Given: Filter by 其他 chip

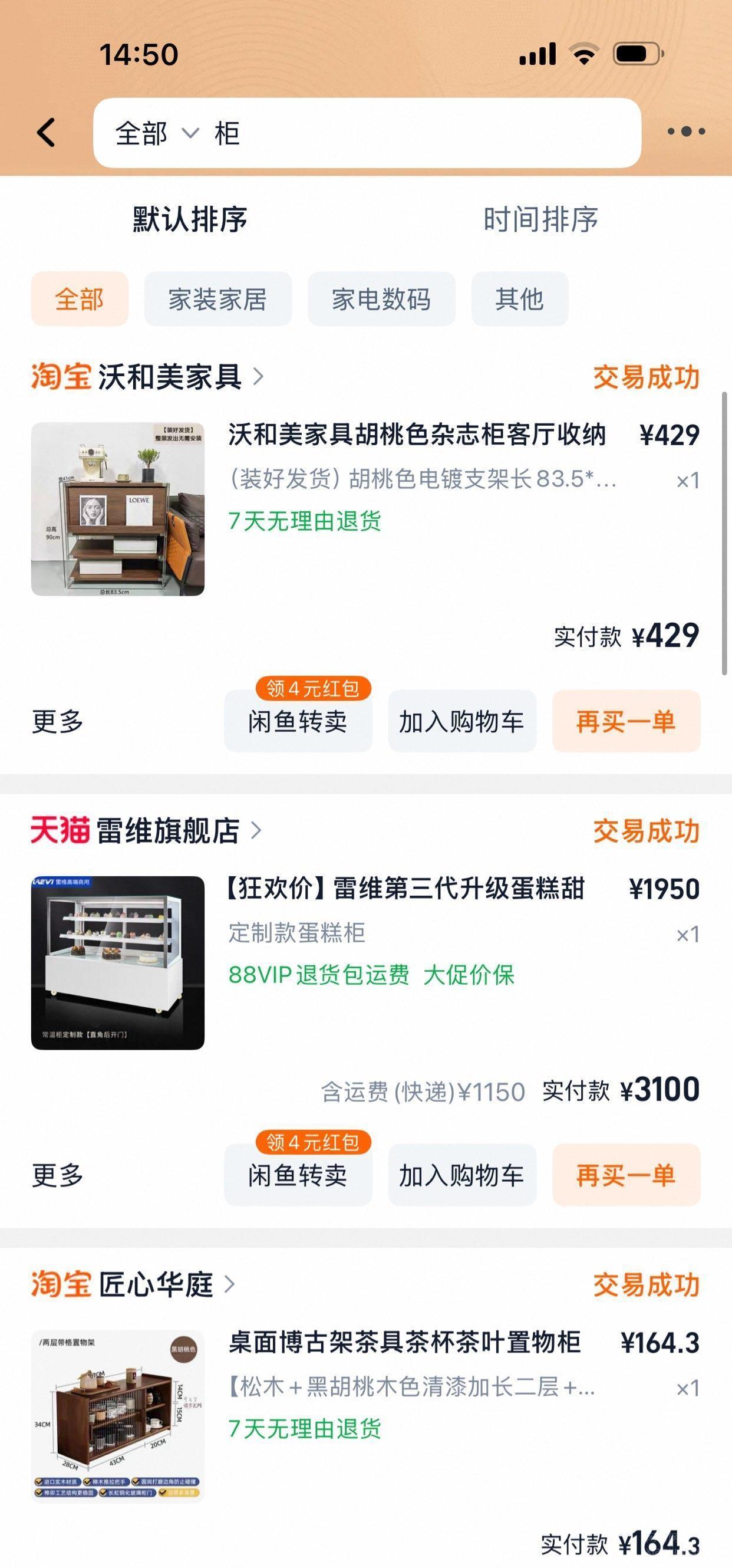Looking at the screenshot, I should click(519, 299).
